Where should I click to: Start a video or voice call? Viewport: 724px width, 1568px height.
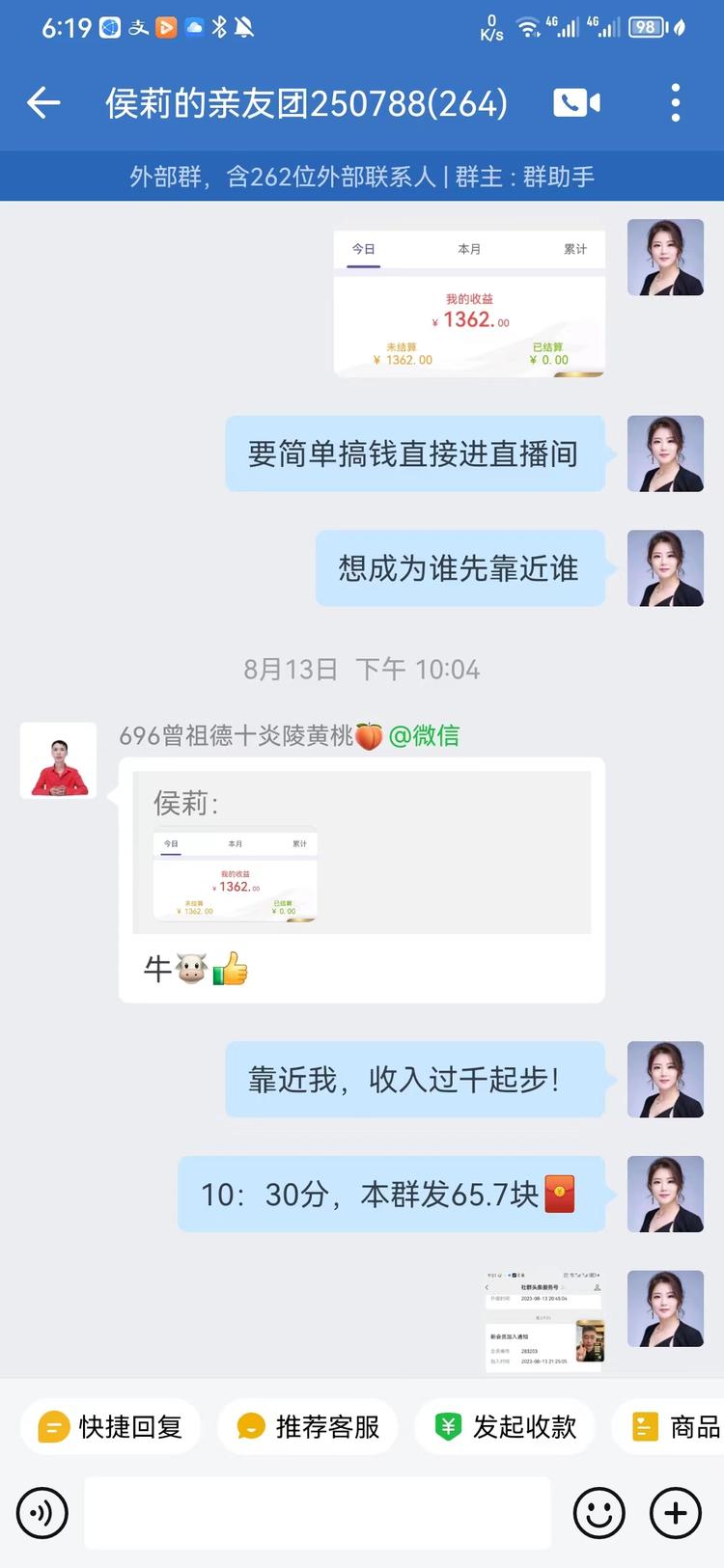pyautogui.click(x=576, y=102)
